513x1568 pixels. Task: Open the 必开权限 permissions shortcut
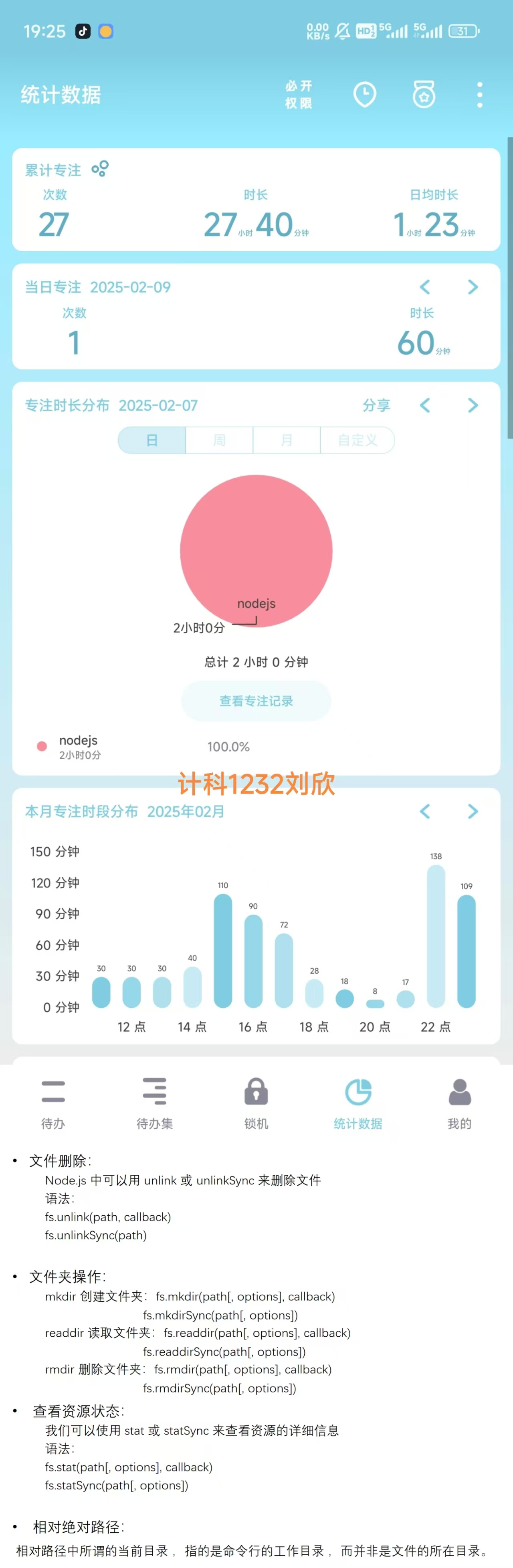pos(298,94)
